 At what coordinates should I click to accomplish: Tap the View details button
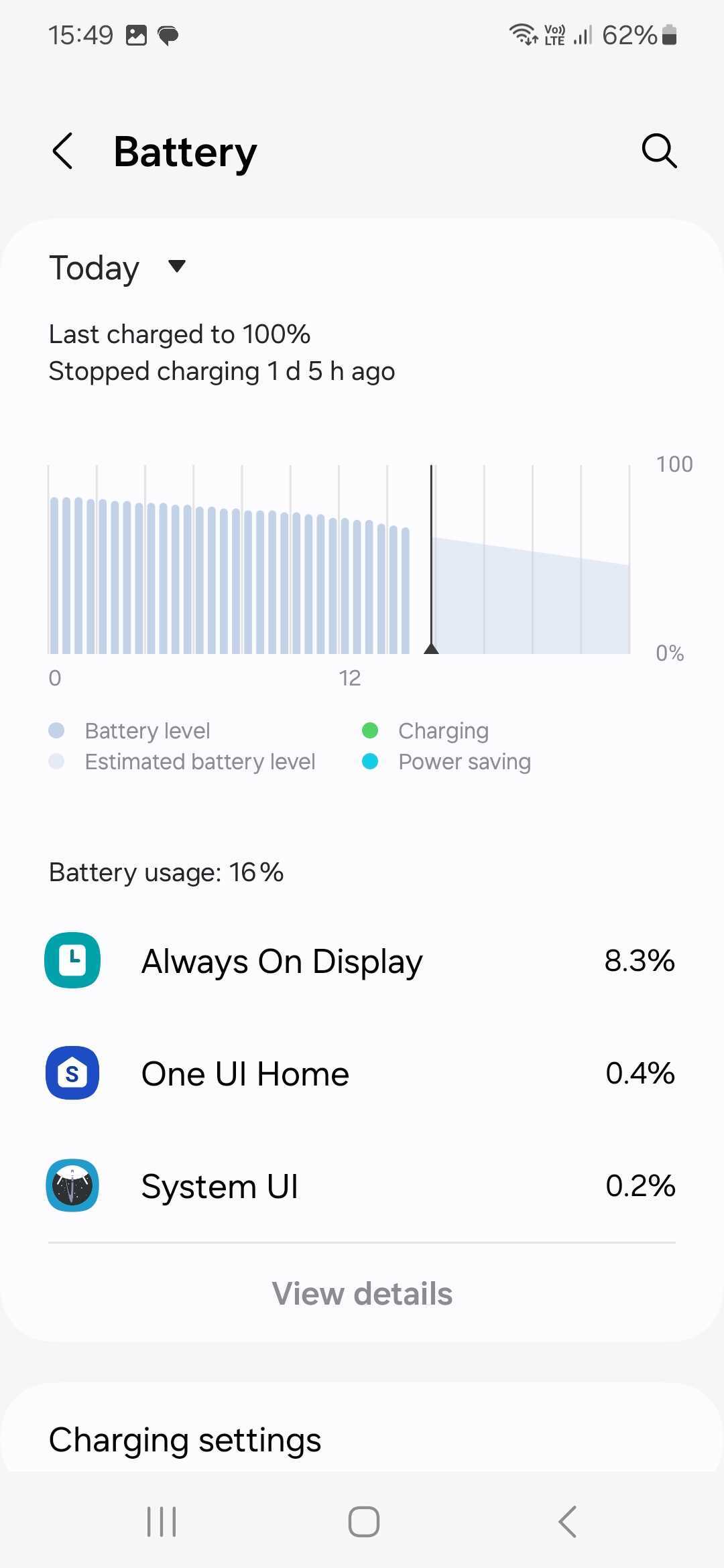tap(362, 1294)
